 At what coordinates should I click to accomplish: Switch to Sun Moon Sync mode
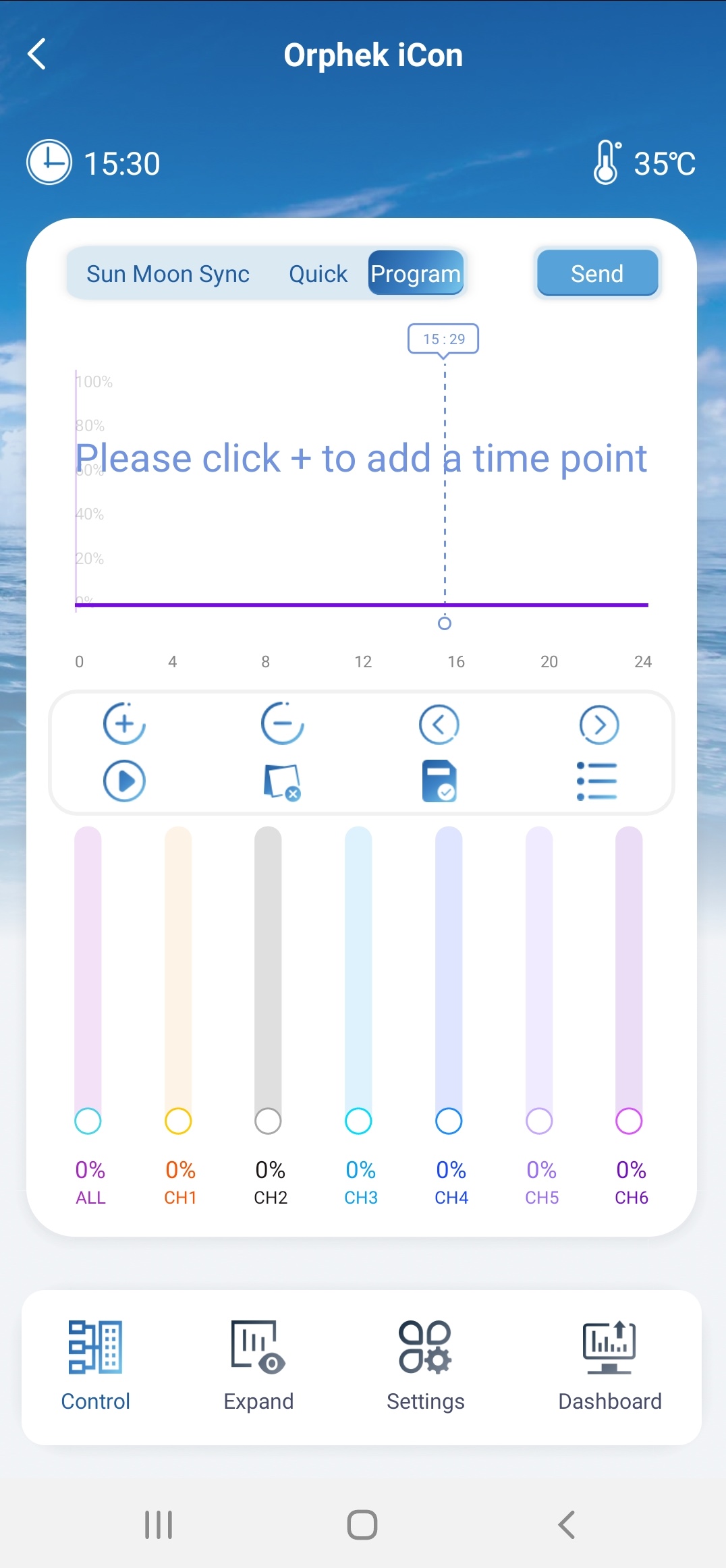(168, 274)
